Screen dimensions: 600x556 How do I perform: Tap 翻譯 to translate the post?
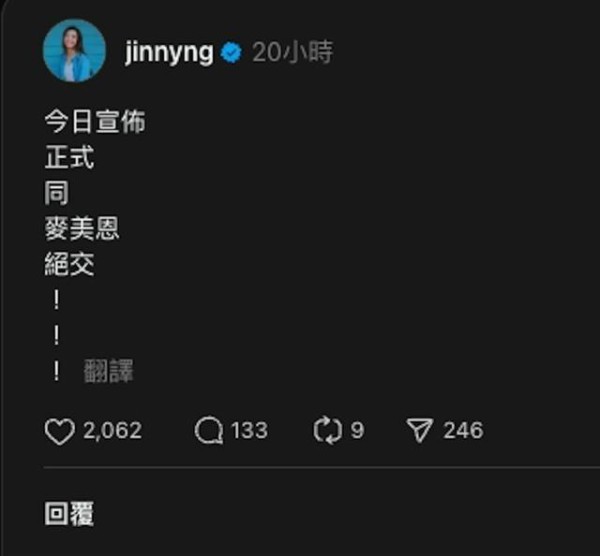[109, 372]
